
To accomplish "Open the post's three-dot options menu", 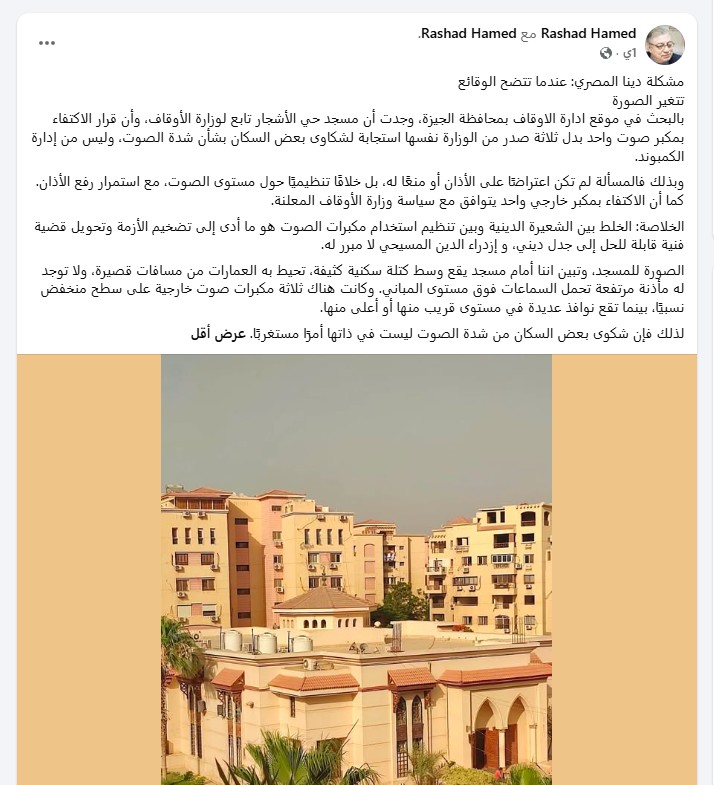I will pos(47,43).
